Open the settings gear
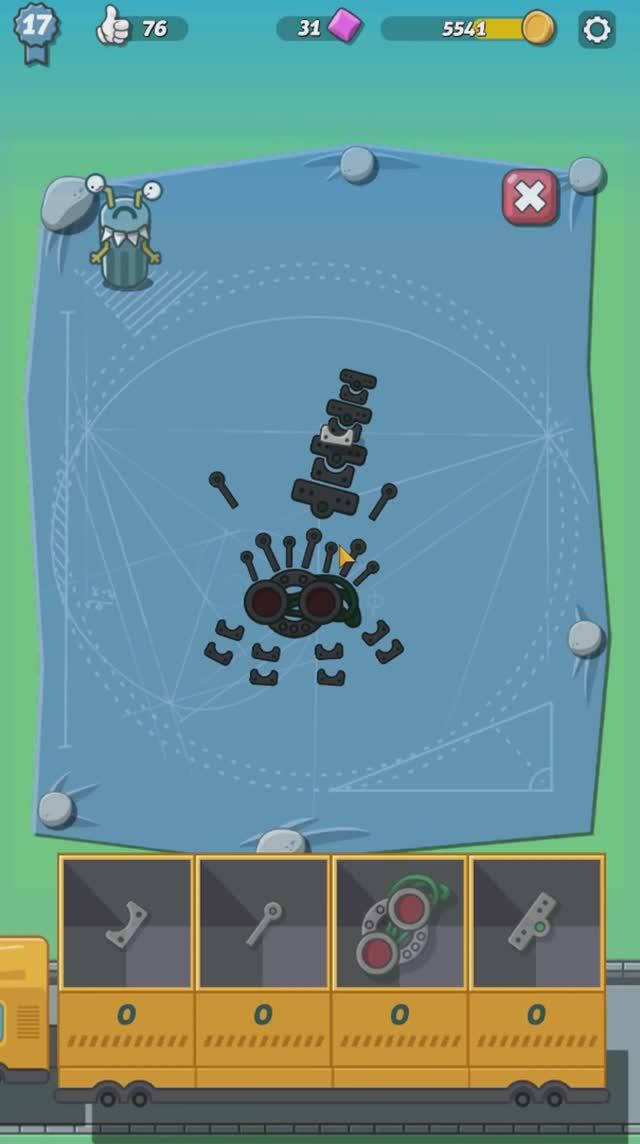The width and height of the screenshot is (640, 1144). (x=597, y=30)
